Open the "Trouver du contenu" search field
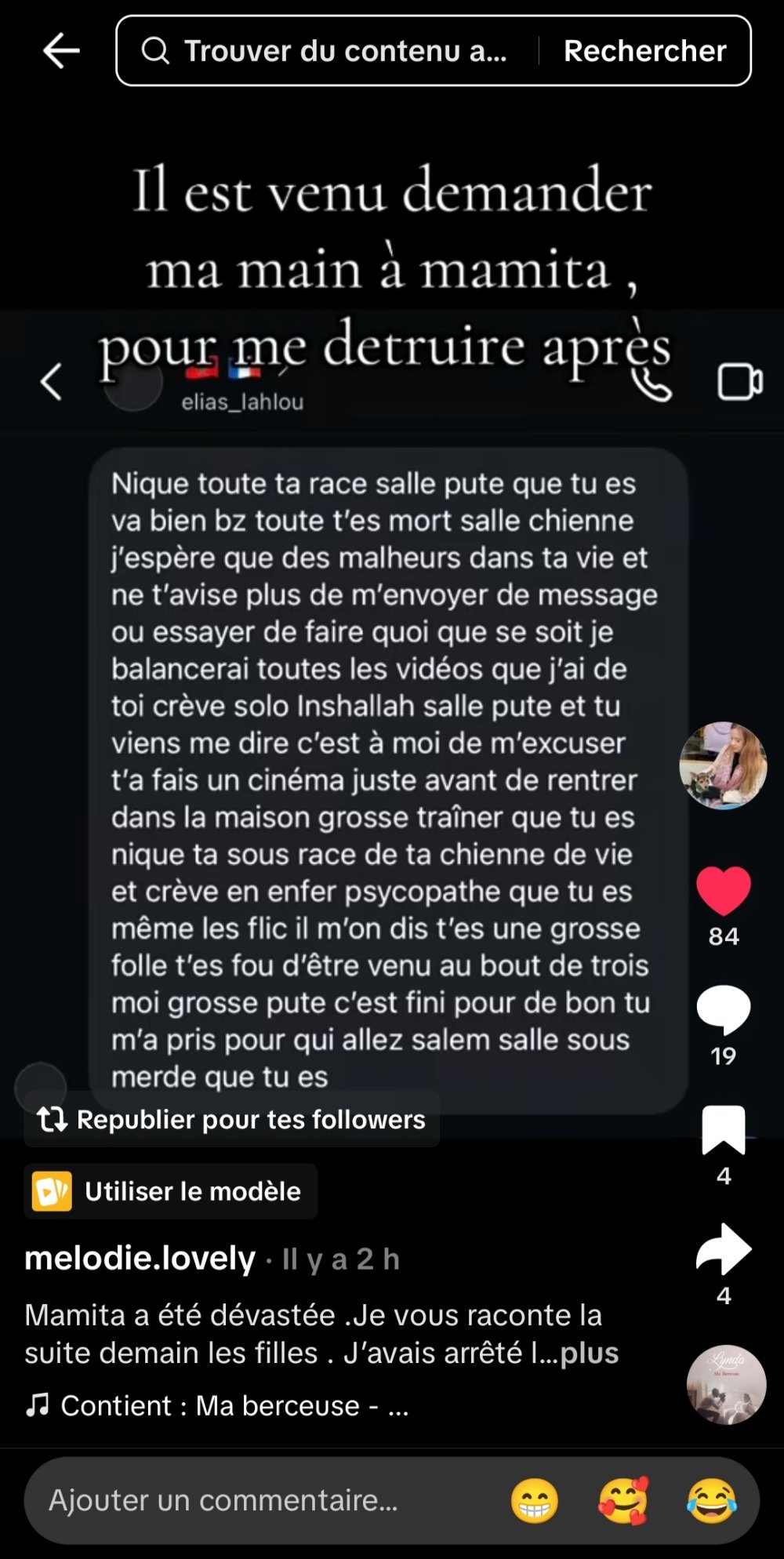Viewport: 784px width, 1559px height. point(329,51)
